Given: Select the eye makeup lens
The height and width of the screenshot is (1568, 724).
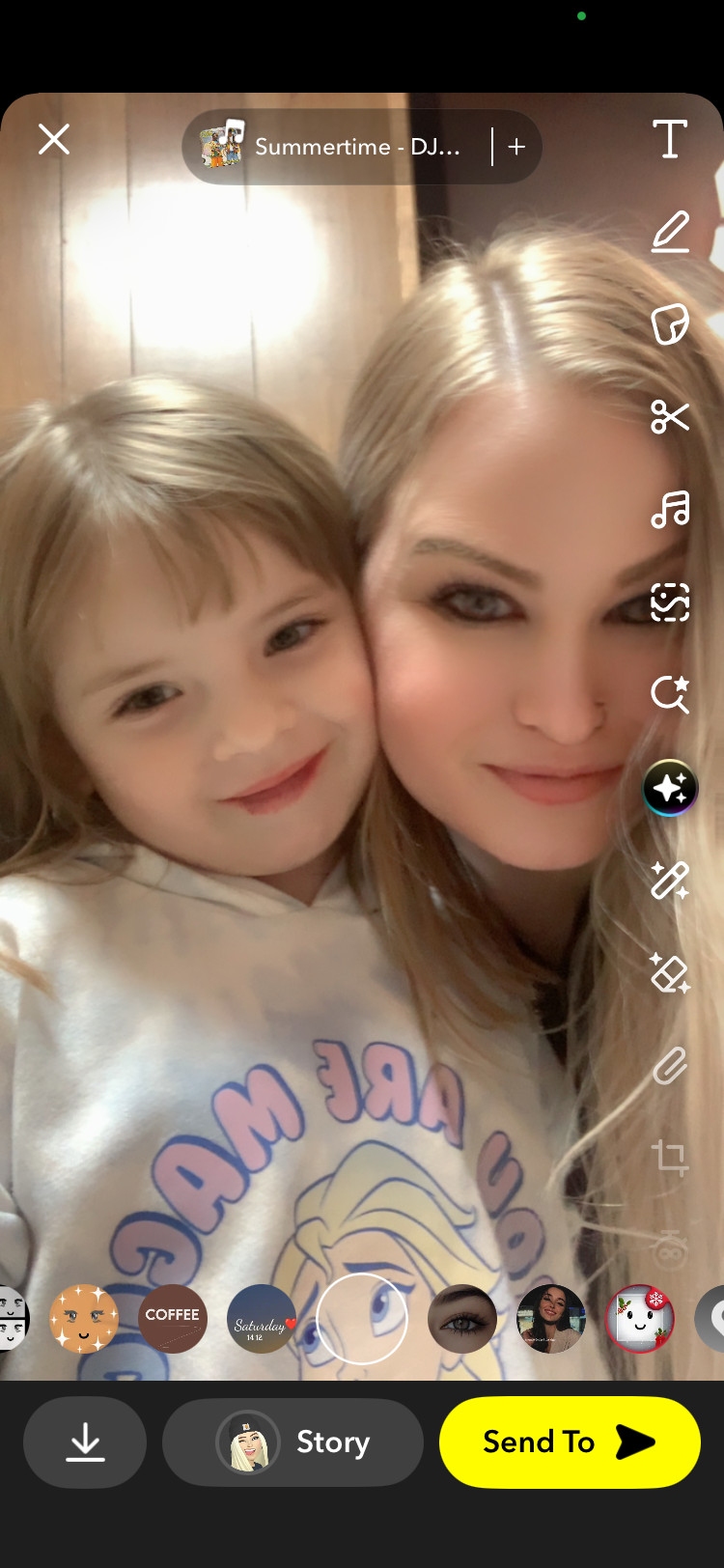Looking at the screenshot, I should [462, 1318].
